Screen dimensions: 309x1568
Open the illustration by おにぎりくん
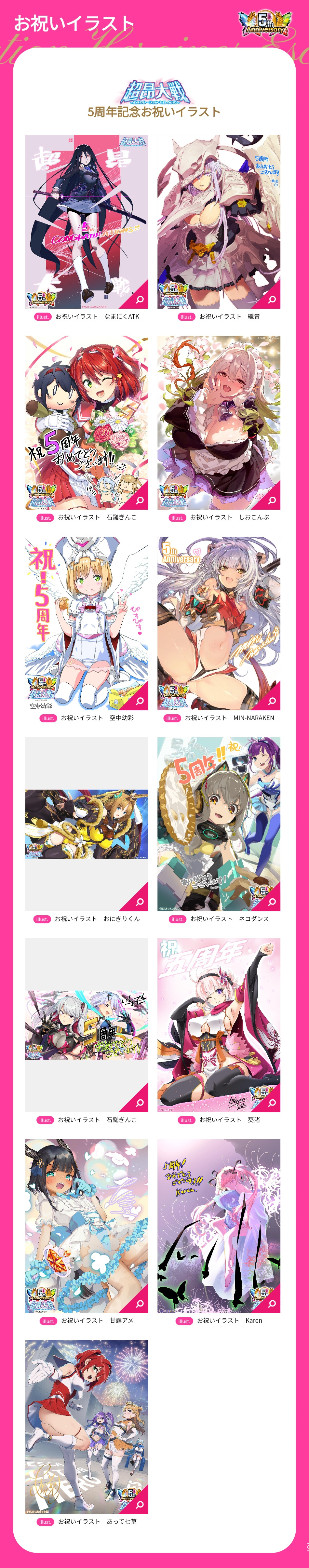(87, 824)
